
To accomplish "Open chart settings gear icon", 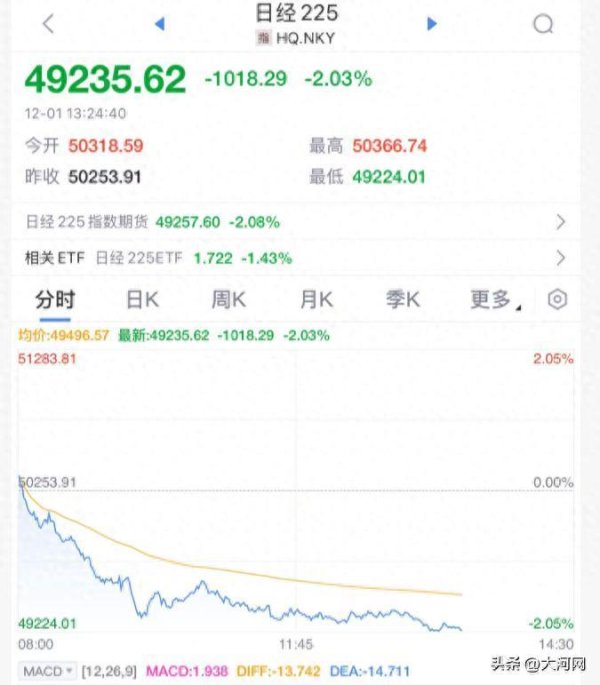I will click(x=558, y=300).
